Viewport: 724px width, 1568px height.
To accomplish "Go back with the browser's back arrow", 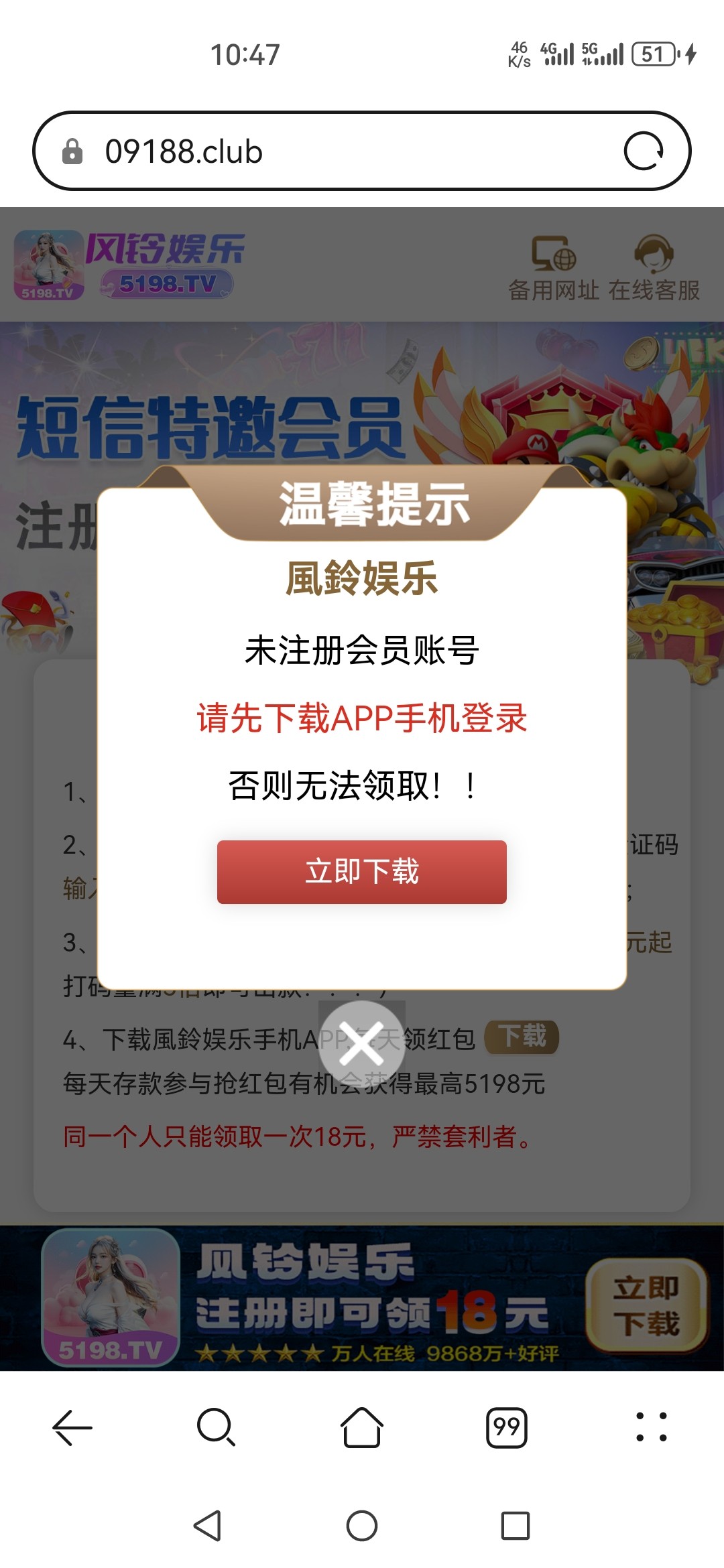I will click(72, 1427).
